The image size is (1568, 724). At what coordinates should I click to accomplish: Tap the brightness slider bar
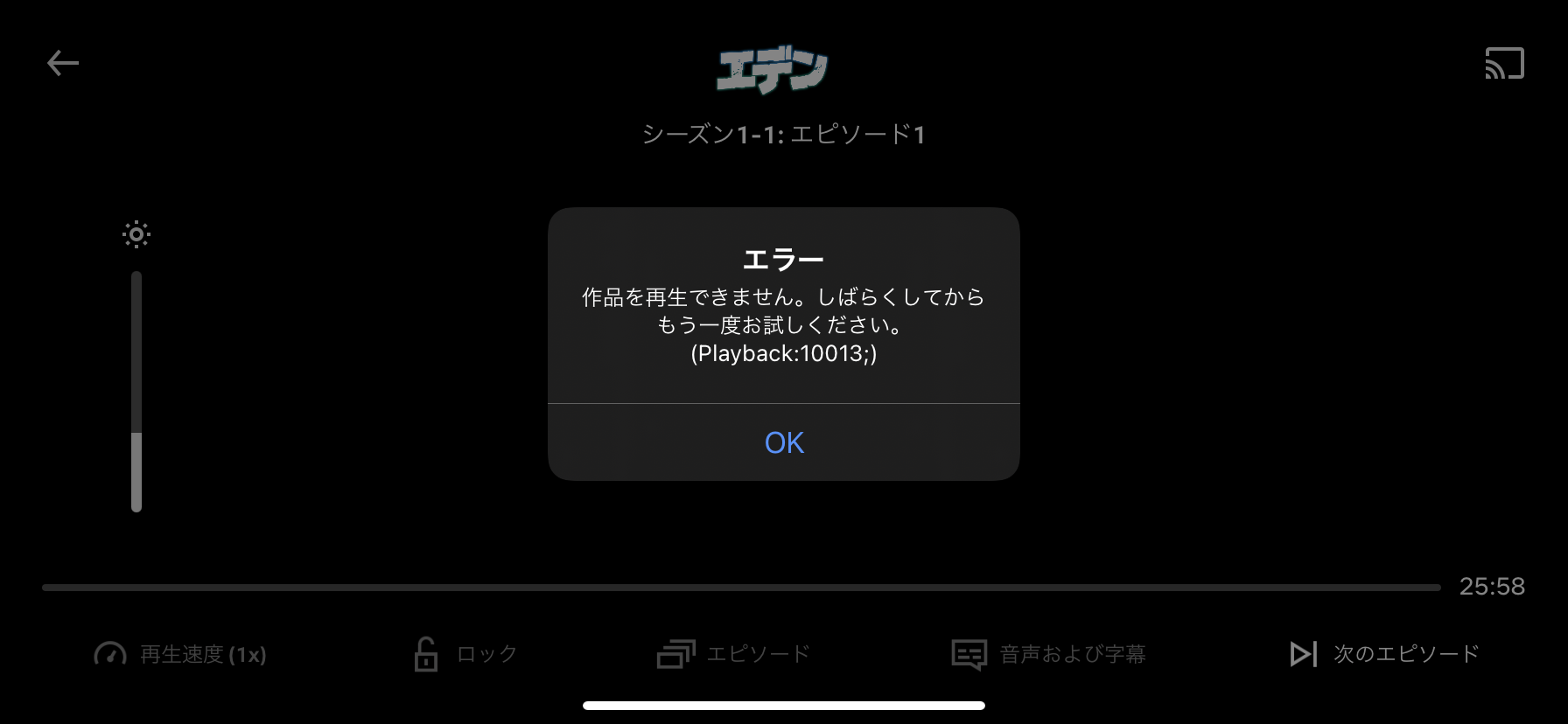coord(136,391)
